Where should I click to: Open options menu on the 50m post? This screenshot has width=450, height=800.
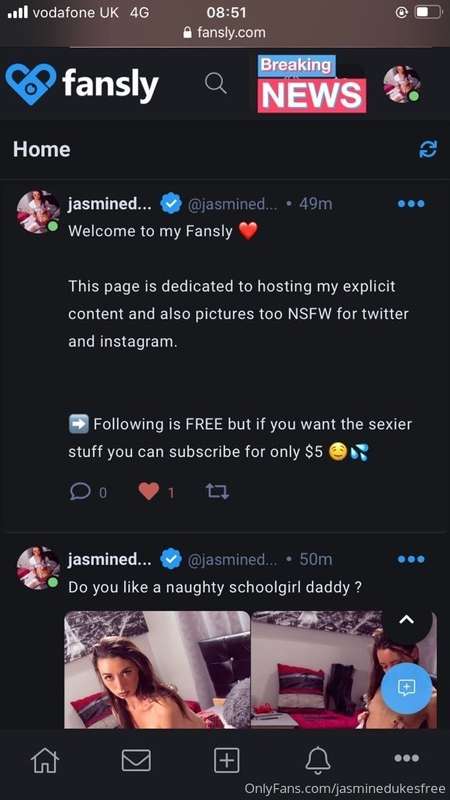pos(411,560)
